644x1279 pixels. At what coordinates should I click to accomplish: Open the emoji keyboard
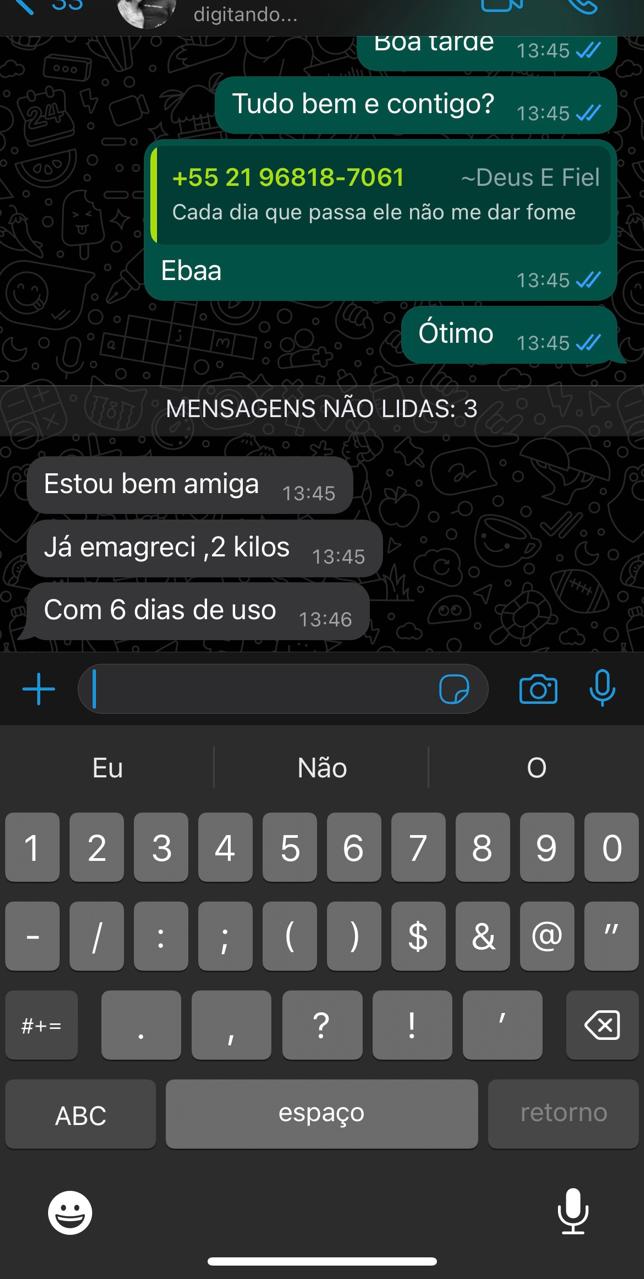[x=70, y=1212]
